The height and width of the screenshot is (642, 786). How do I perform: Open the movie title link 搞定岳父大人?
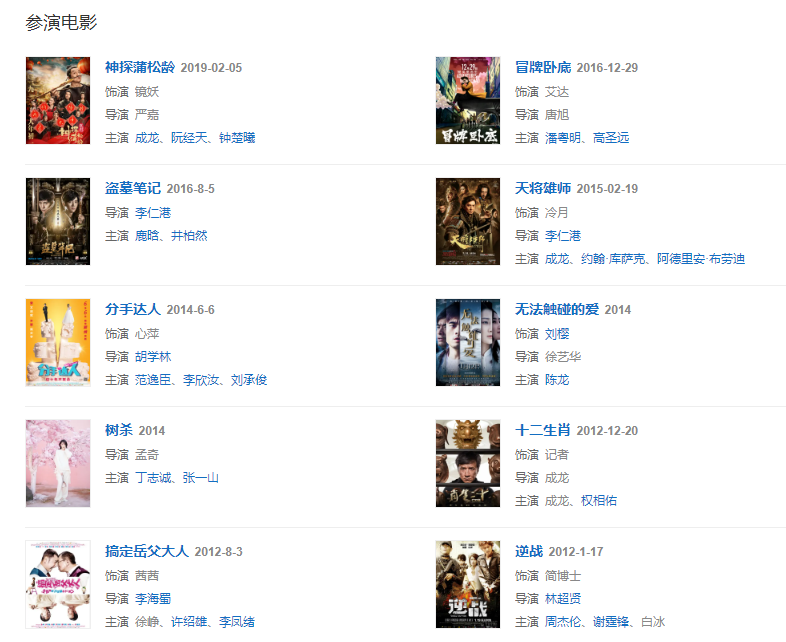pos(147,552)
